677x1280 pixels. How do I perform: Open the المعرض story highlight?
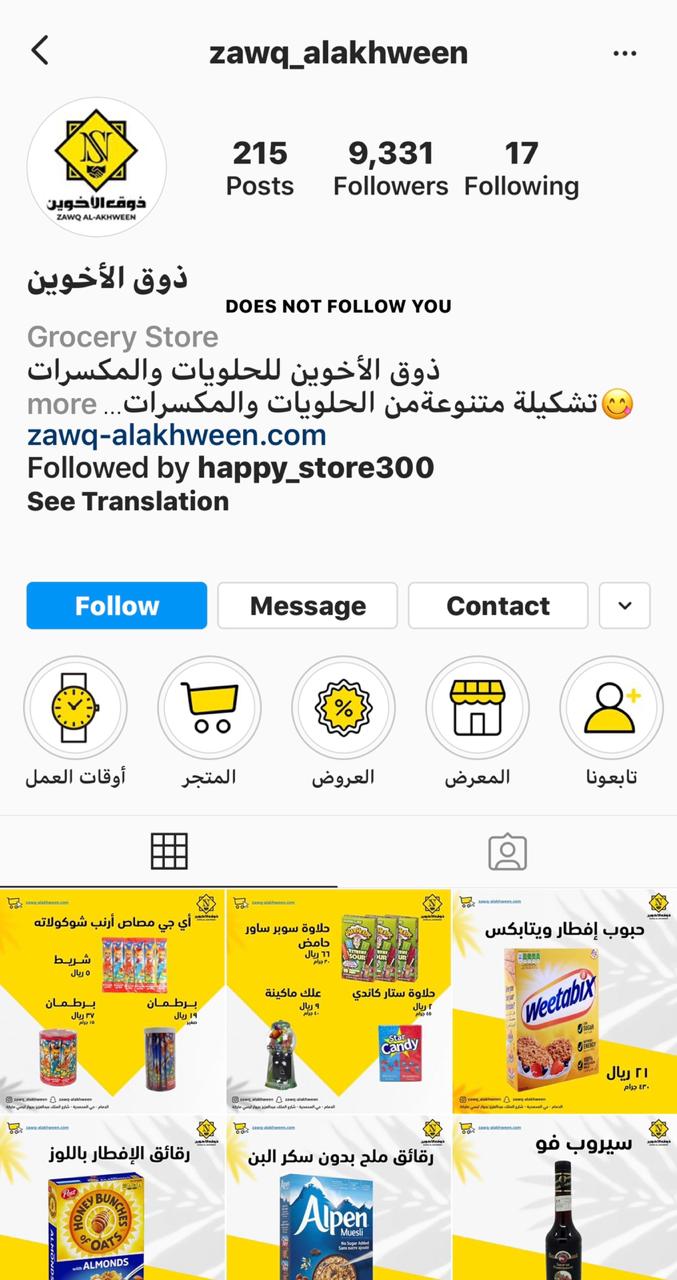pos(477,708)
